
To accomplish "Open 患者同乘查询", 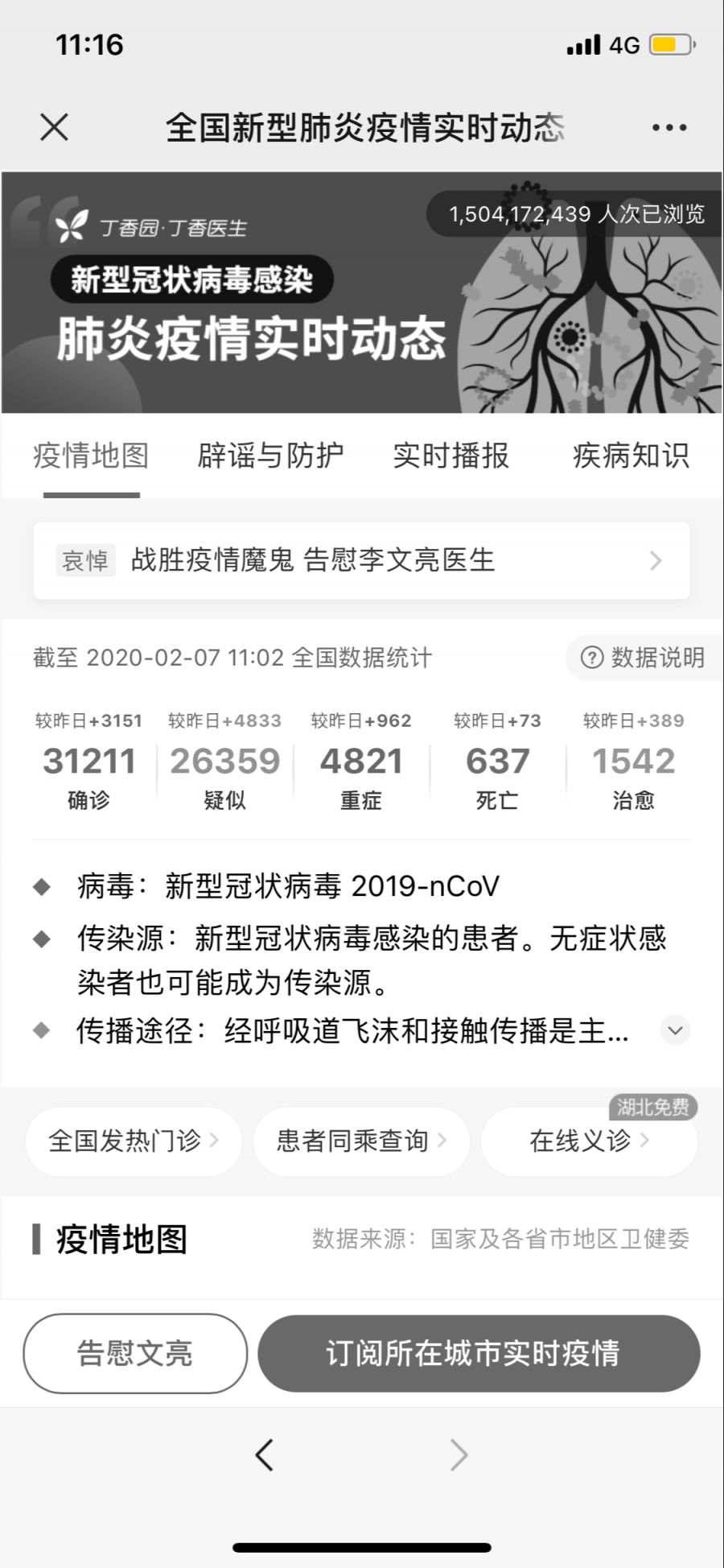I will point(361,1141).
